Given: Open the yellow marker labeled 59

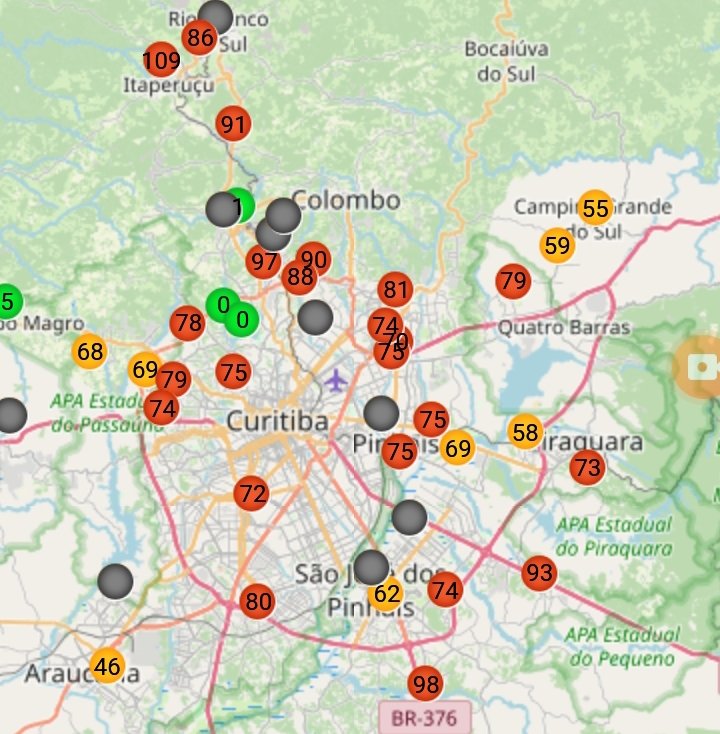Looking at the screenshot, I should [x=557, y=245].
